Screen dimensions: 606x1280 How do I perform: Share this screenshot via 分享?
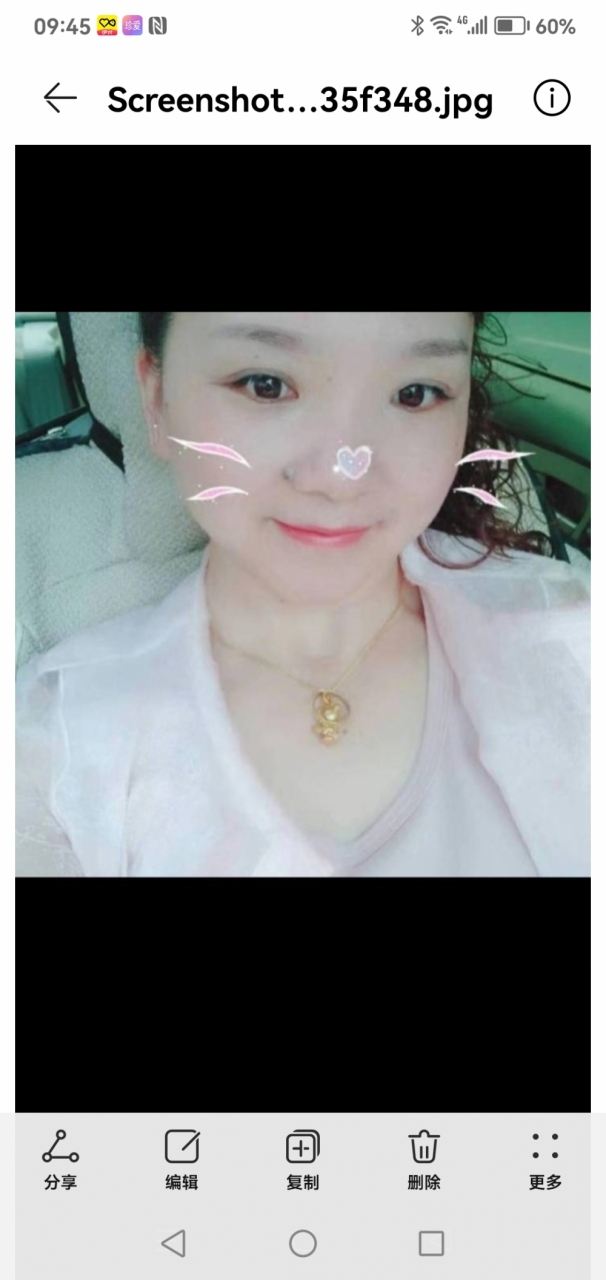(x=60, y=1158)
